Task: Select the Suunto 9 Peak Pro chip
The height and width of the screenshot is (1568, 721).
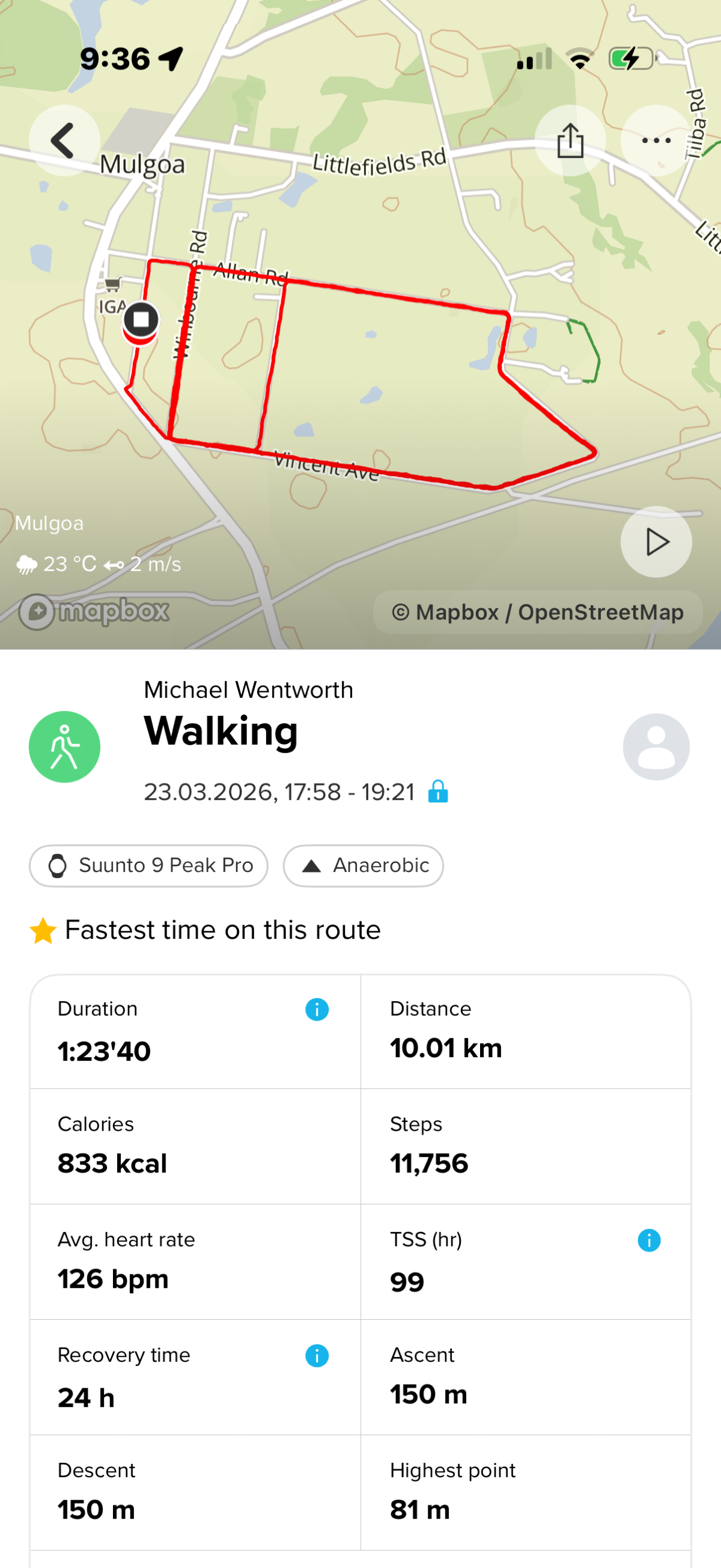Action: pos(148,865)
